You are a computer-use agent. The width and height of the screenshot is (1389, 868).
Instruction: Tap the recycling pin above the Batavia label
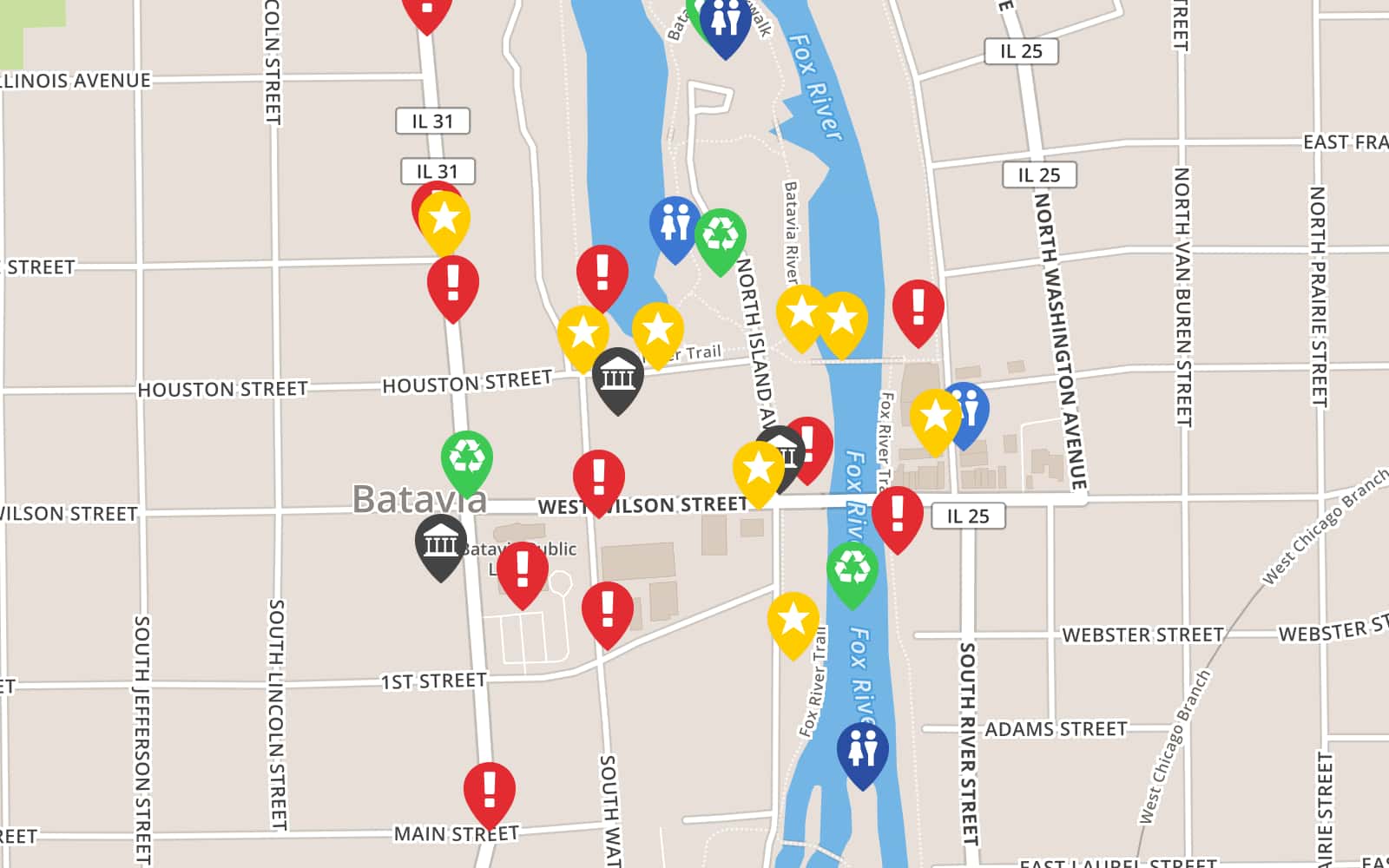(x=466, y=459)
